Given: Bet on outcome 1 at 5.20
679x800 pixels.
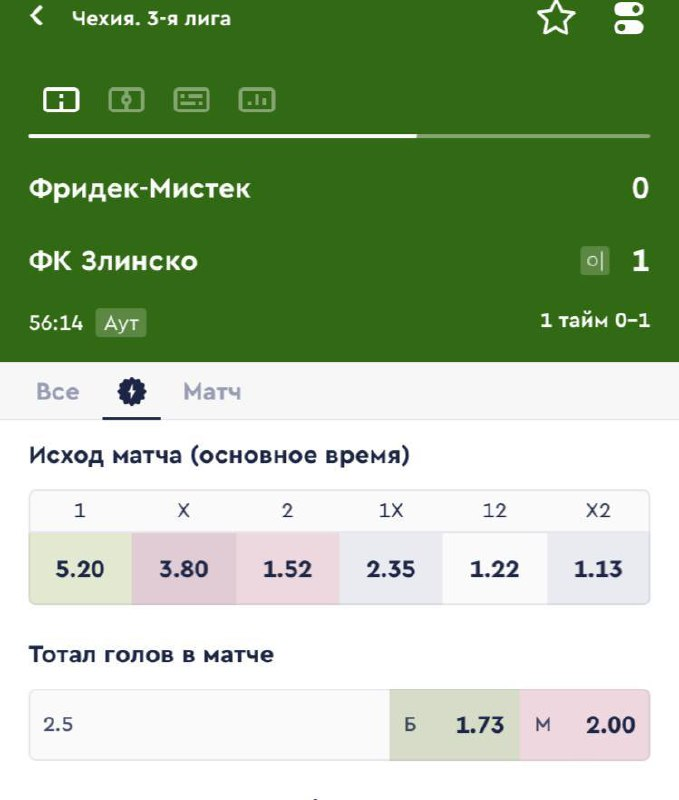Looking at the screenshot, I should [x=80, y=568].
